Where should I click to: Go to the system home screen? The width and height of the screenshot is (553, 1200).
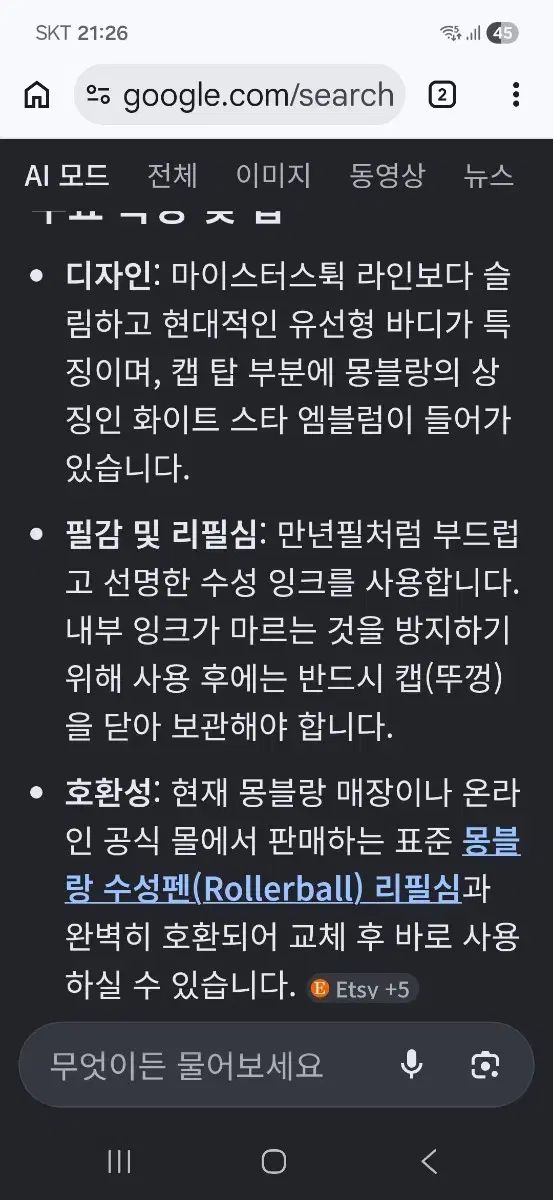pos(274,1161)
